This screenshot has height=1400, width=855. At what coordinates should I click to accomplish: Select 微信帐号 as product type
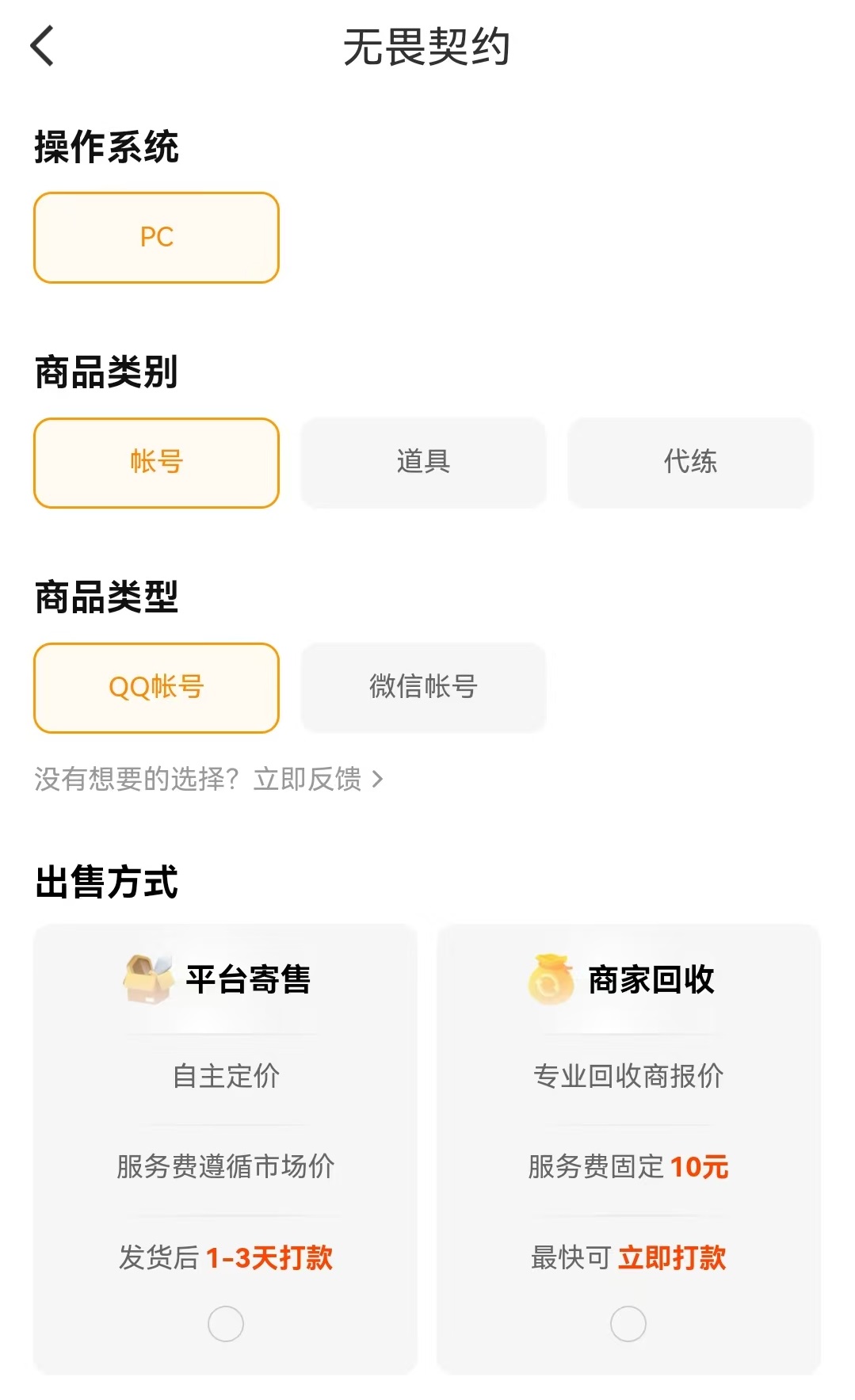click(x=422, y=688)
